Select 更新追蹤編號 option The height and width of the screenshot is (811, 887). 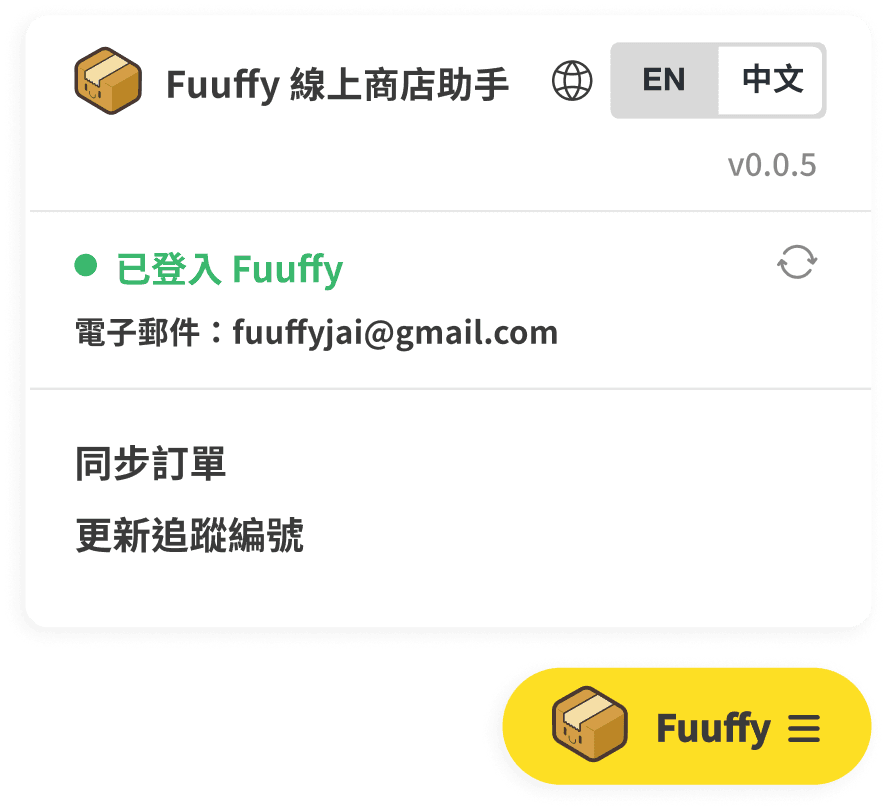point(189,536)
